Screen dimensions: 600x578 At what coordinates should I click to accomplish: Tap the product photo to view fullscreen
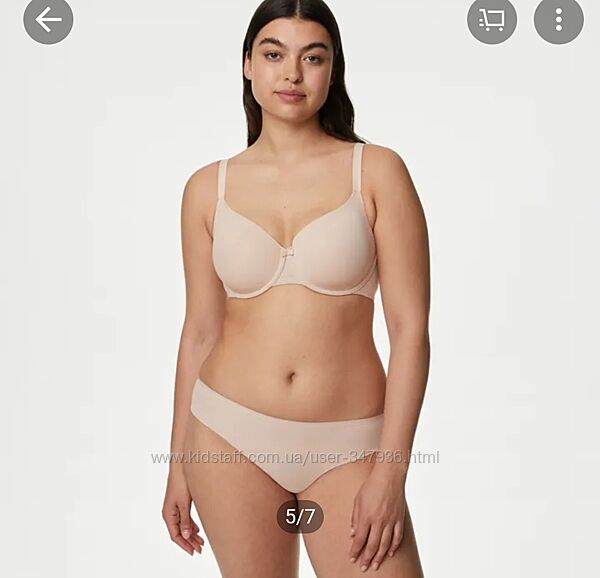point(300,300)
